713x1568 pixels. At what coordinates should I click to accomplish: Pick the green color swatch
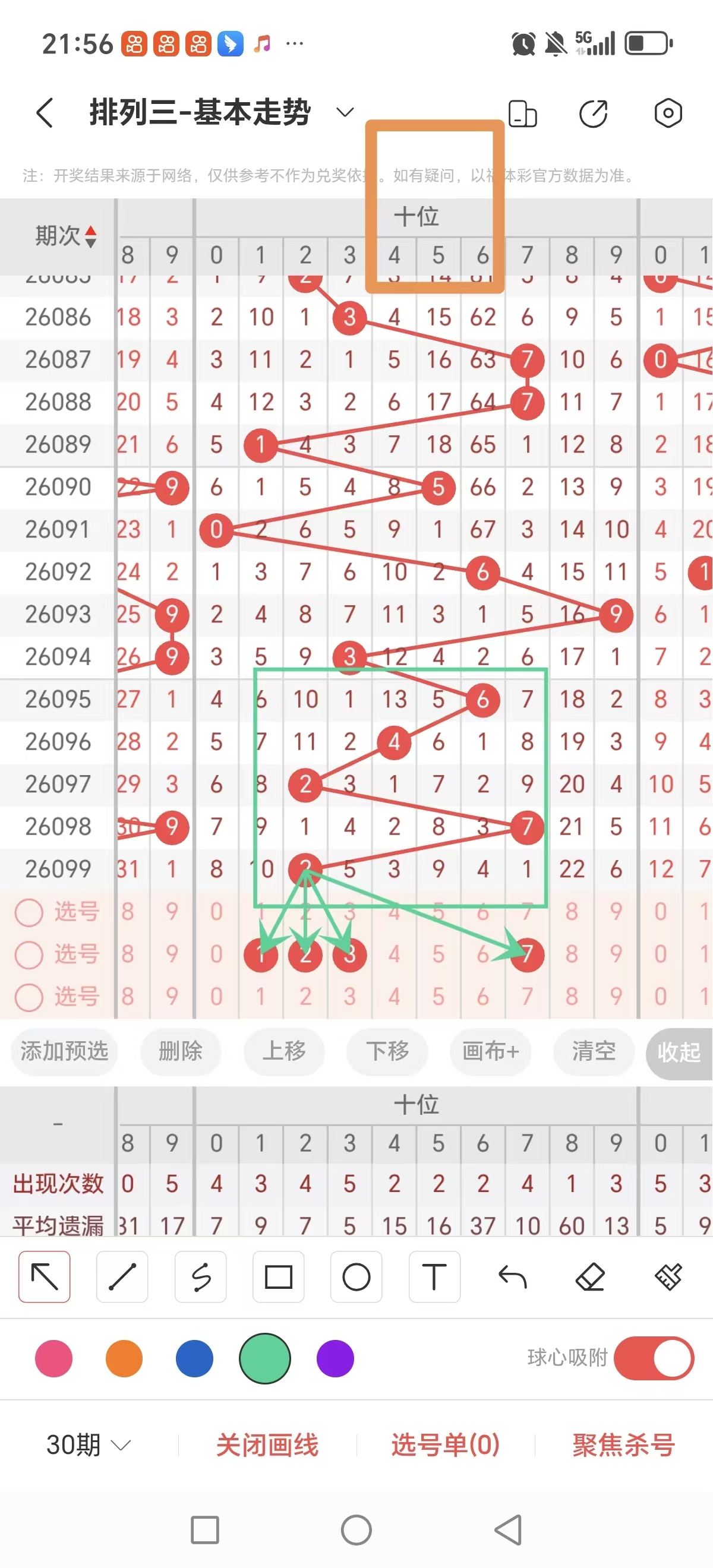[264, 1358]
